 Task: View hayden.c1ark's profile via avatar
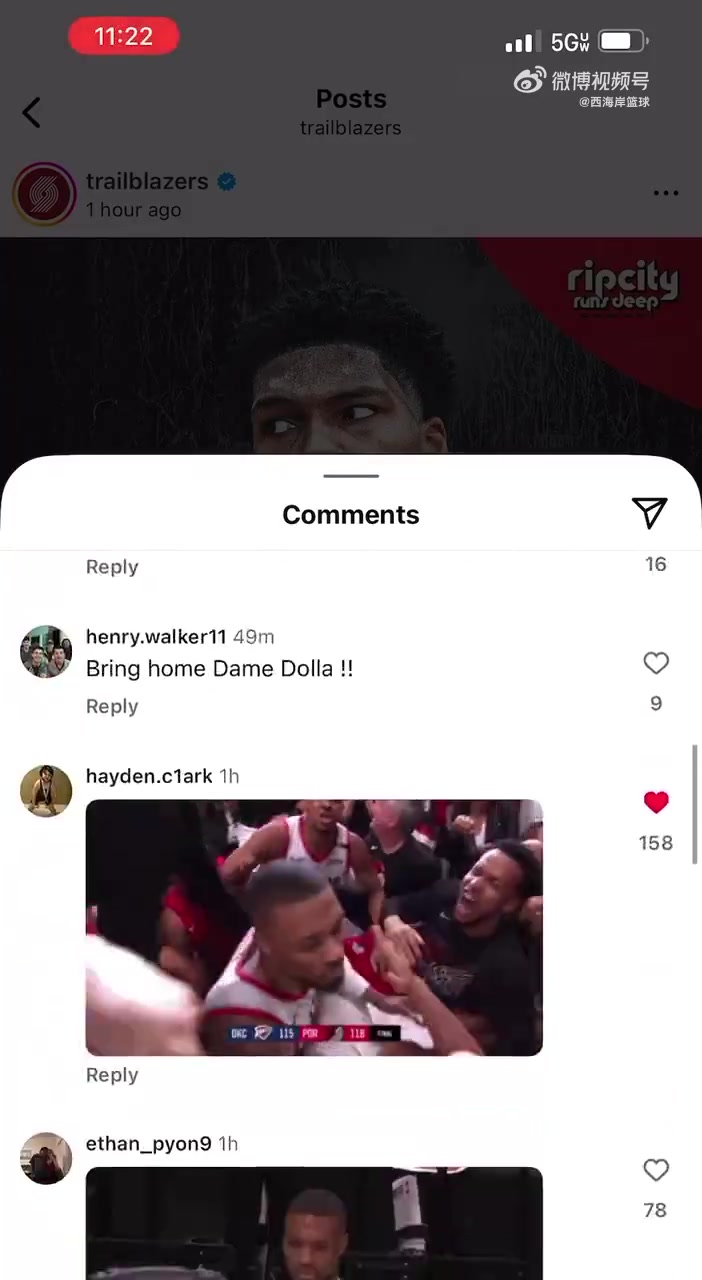pos(46,791)
